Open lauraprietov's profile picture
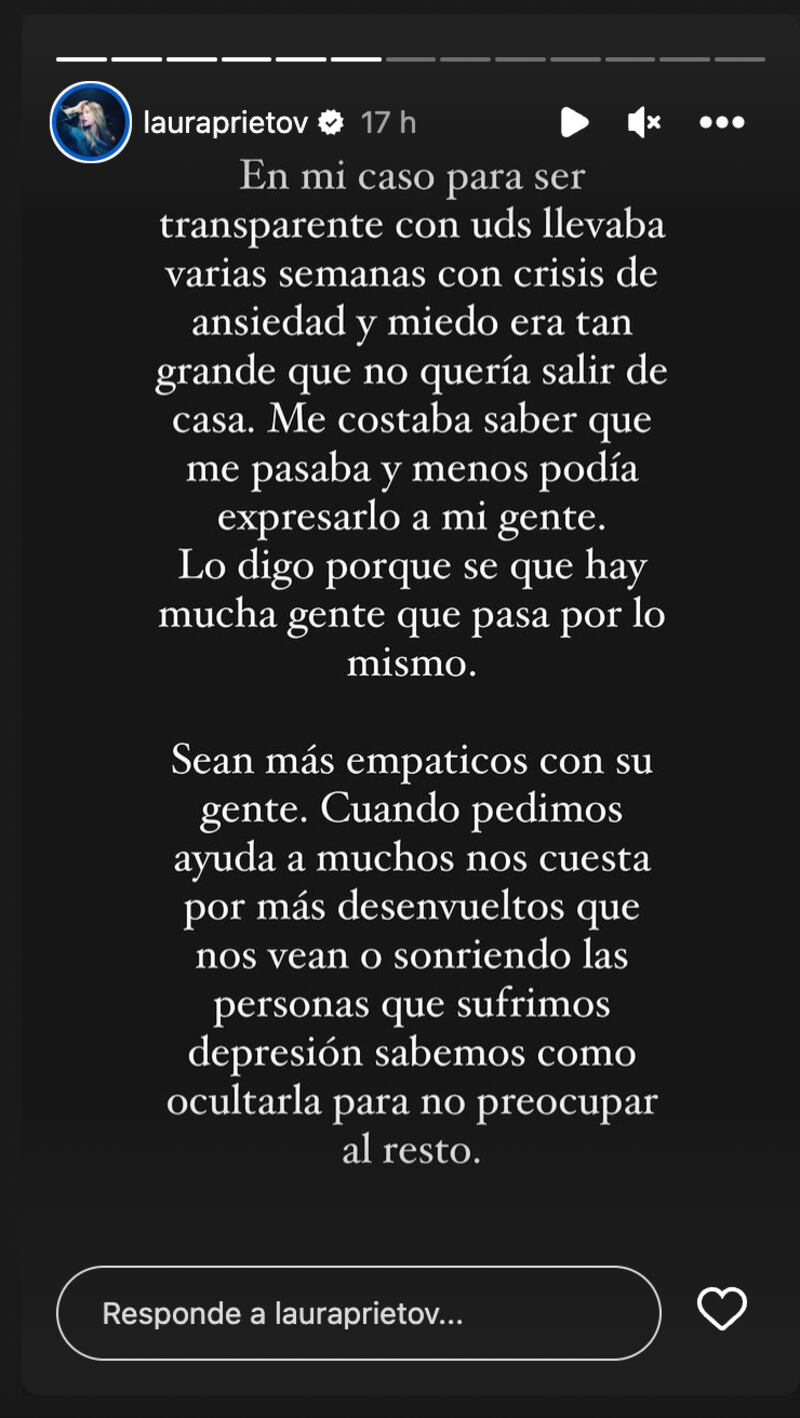The image size is (800, 1418). pyautogui.click(x=90, y=122)
